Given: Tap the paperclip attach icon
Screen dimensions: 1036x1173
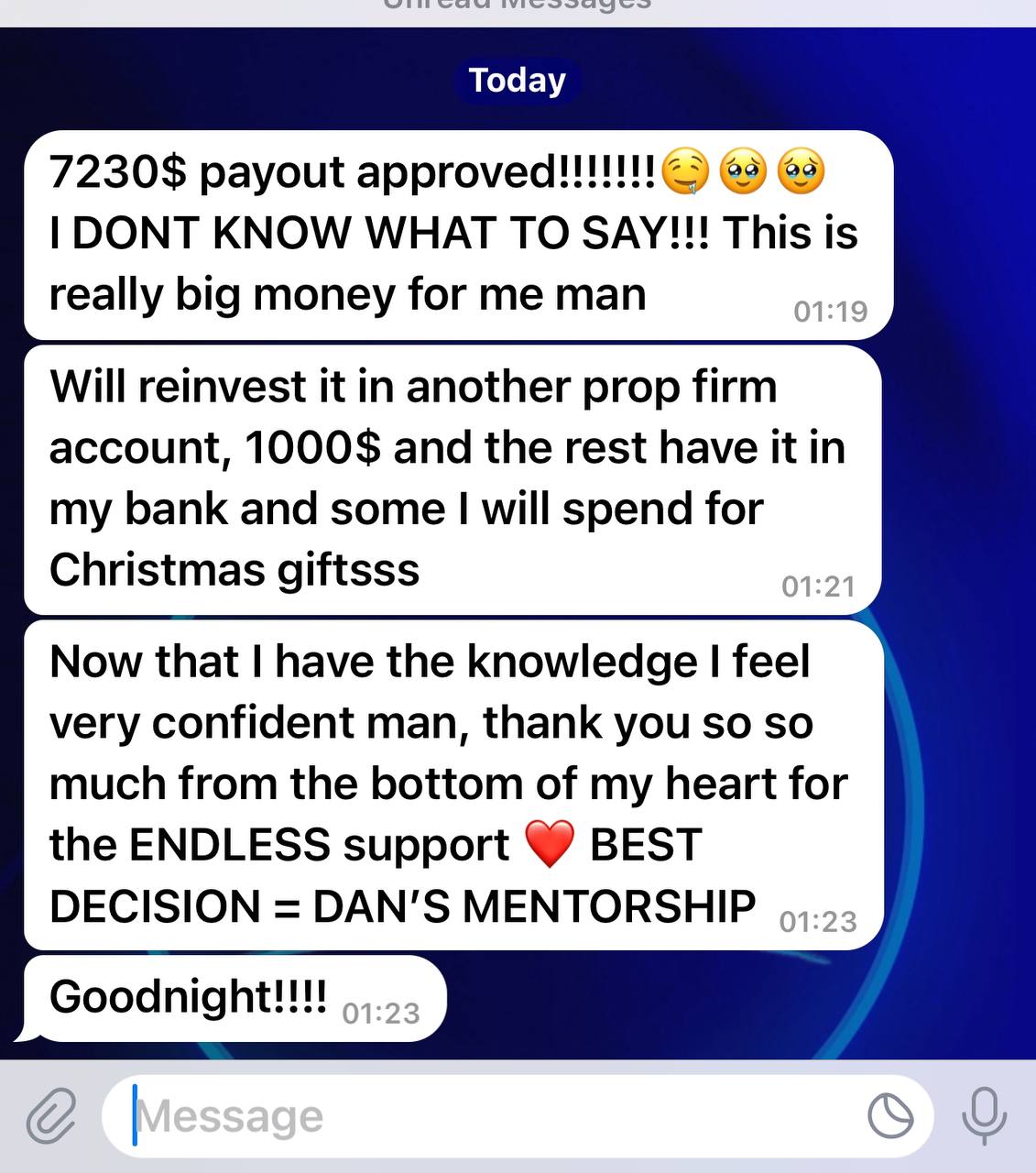Looking at the screenshot, I should click(50, 1116).
